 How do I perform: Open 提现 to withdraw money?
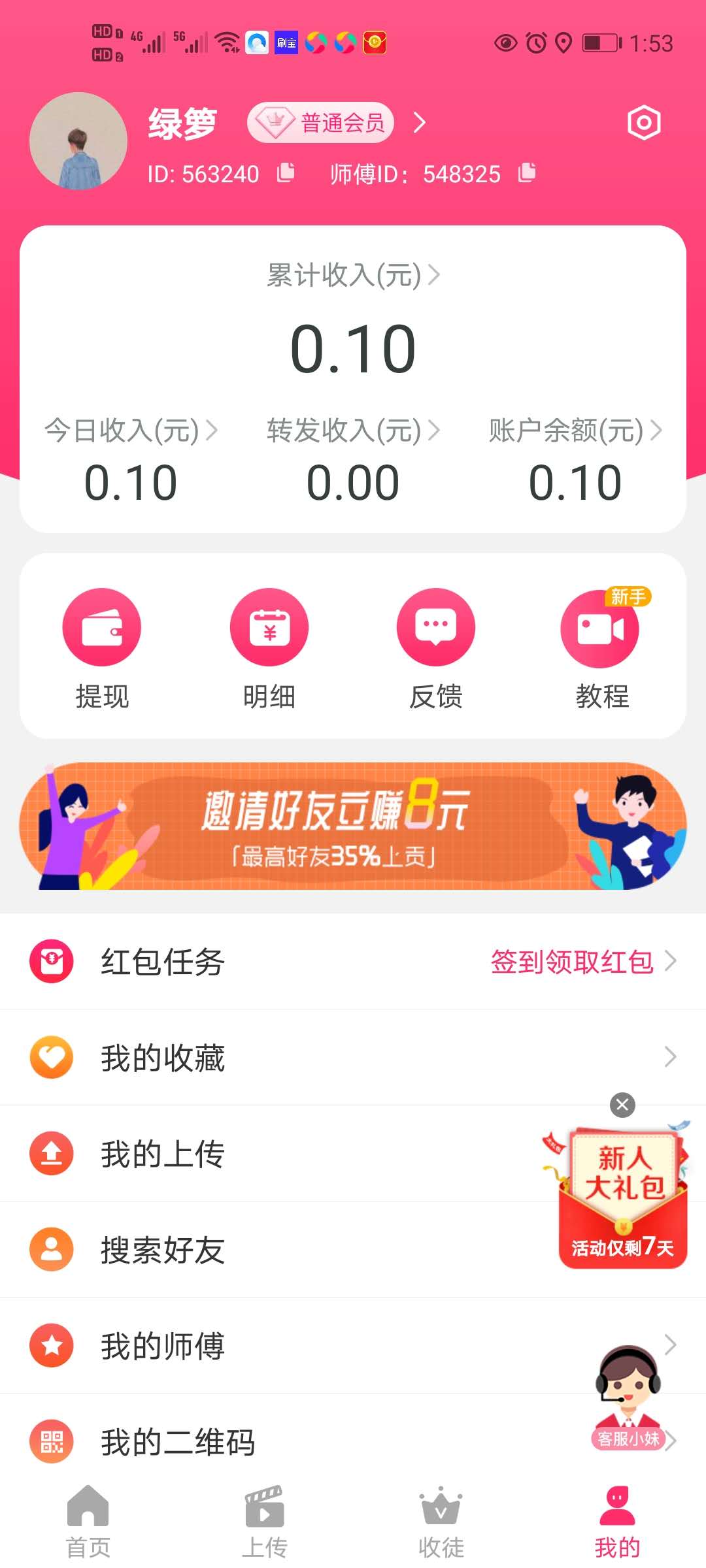pyautogui.click(x=102, y=648)
